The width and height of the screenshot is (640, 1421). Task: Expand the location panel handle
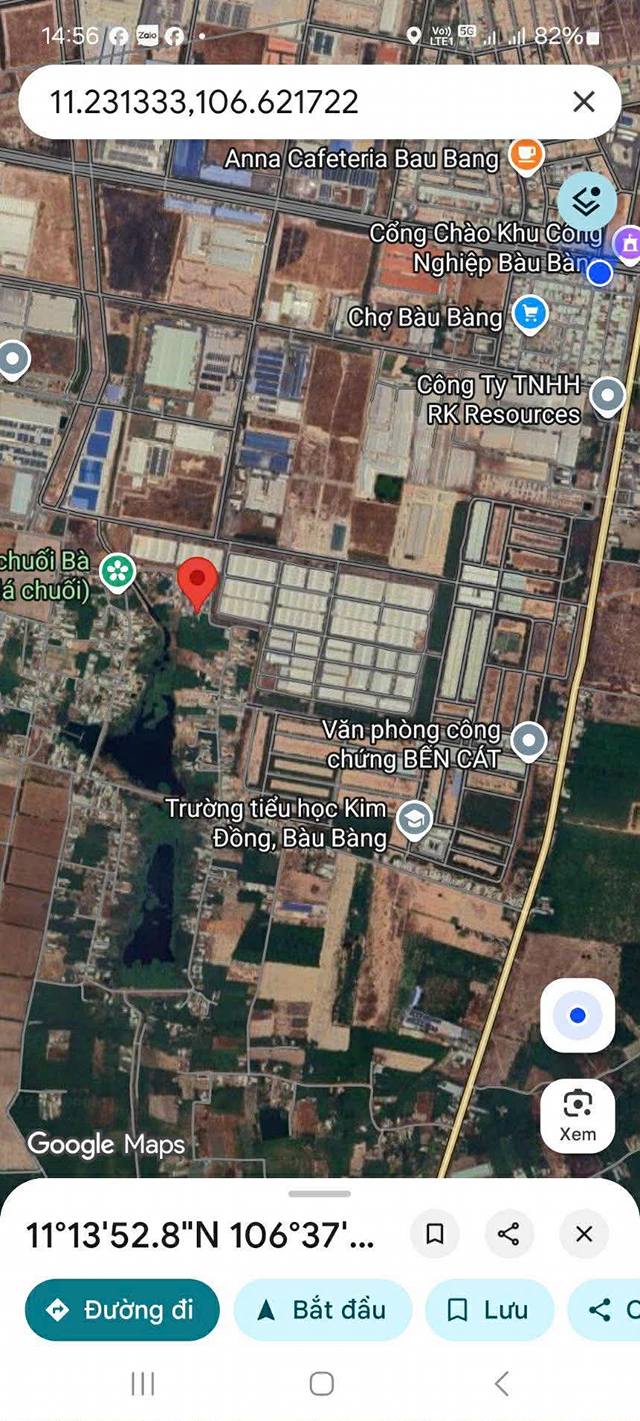click(x=320, y=1193)
